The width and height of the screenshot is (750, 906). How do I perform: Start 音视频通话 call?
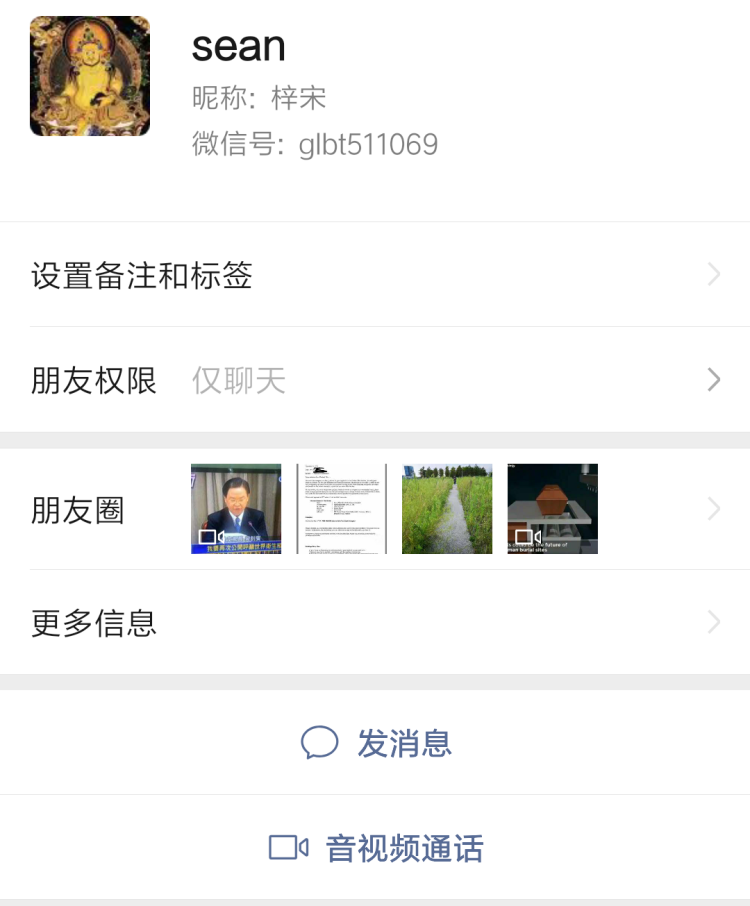[376, 849]
